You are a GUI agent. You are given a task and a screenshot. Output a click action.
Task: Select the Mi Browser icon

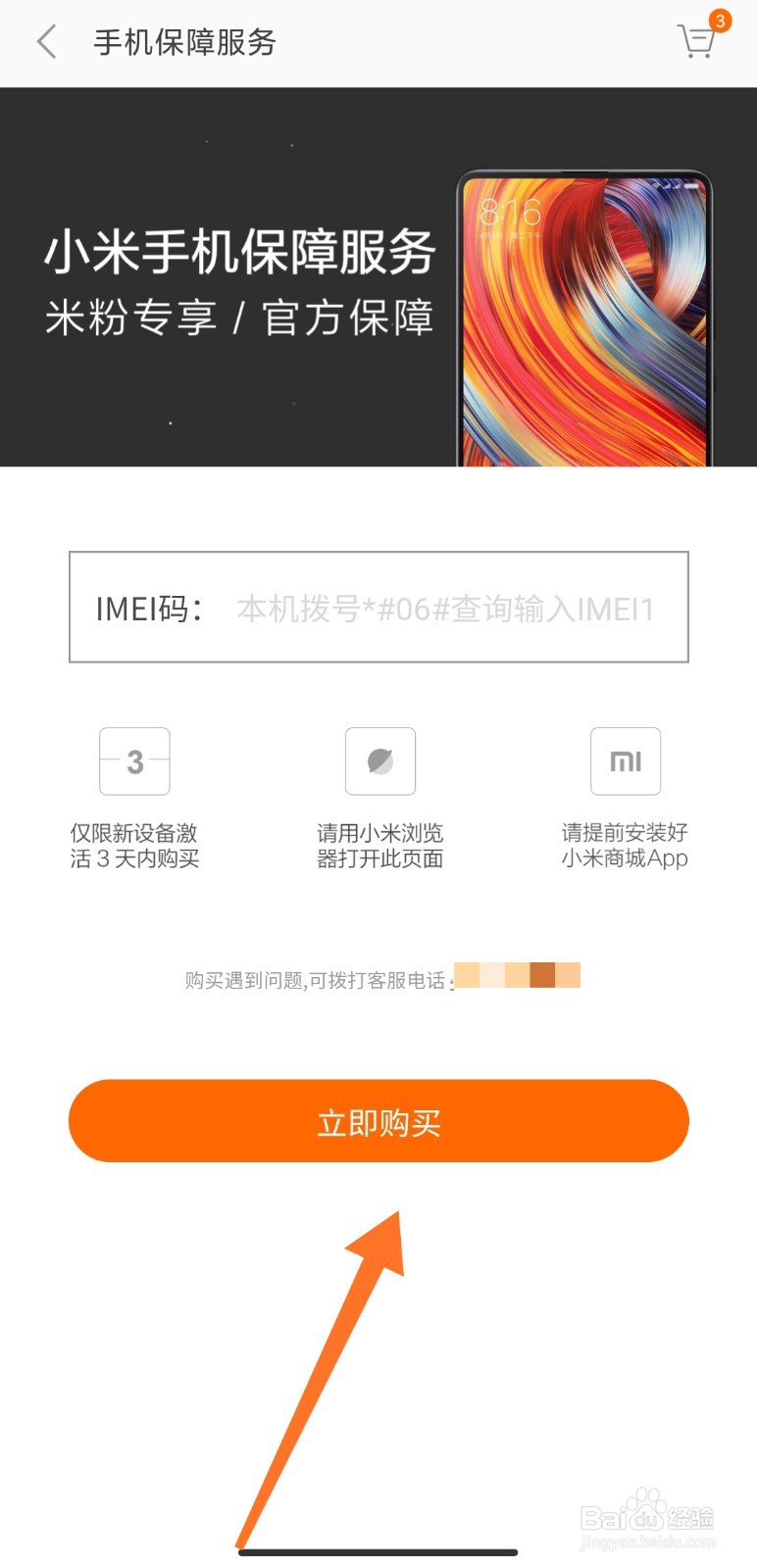pos(380,761)
